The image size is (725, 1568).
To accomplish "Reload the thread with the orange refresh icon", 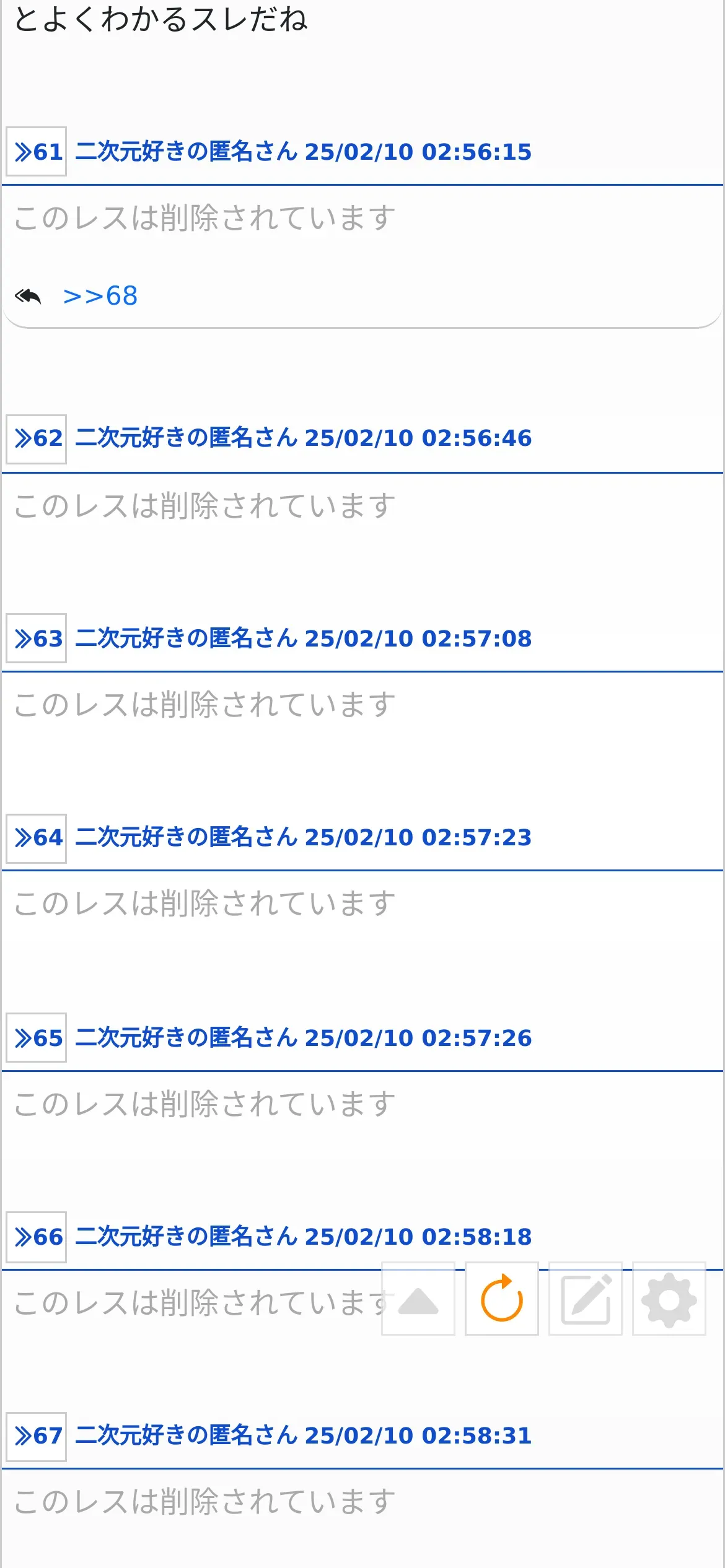I will point(502,1299).
